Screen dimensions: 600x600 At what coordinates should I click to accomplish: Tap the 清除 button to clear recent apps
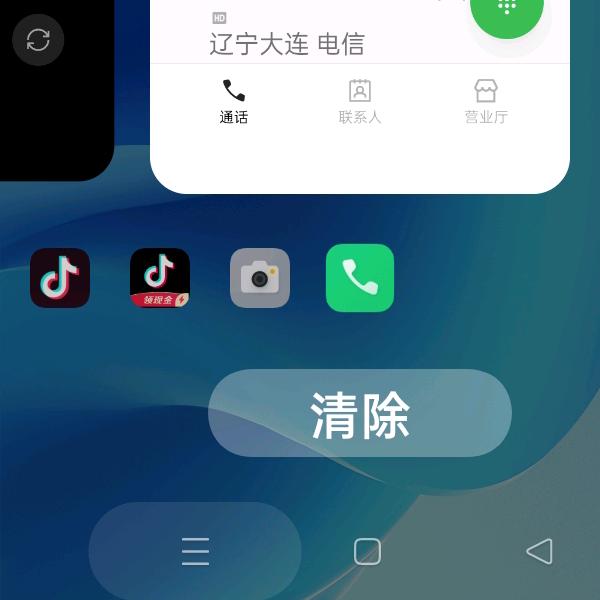click(x=360, y=414)
